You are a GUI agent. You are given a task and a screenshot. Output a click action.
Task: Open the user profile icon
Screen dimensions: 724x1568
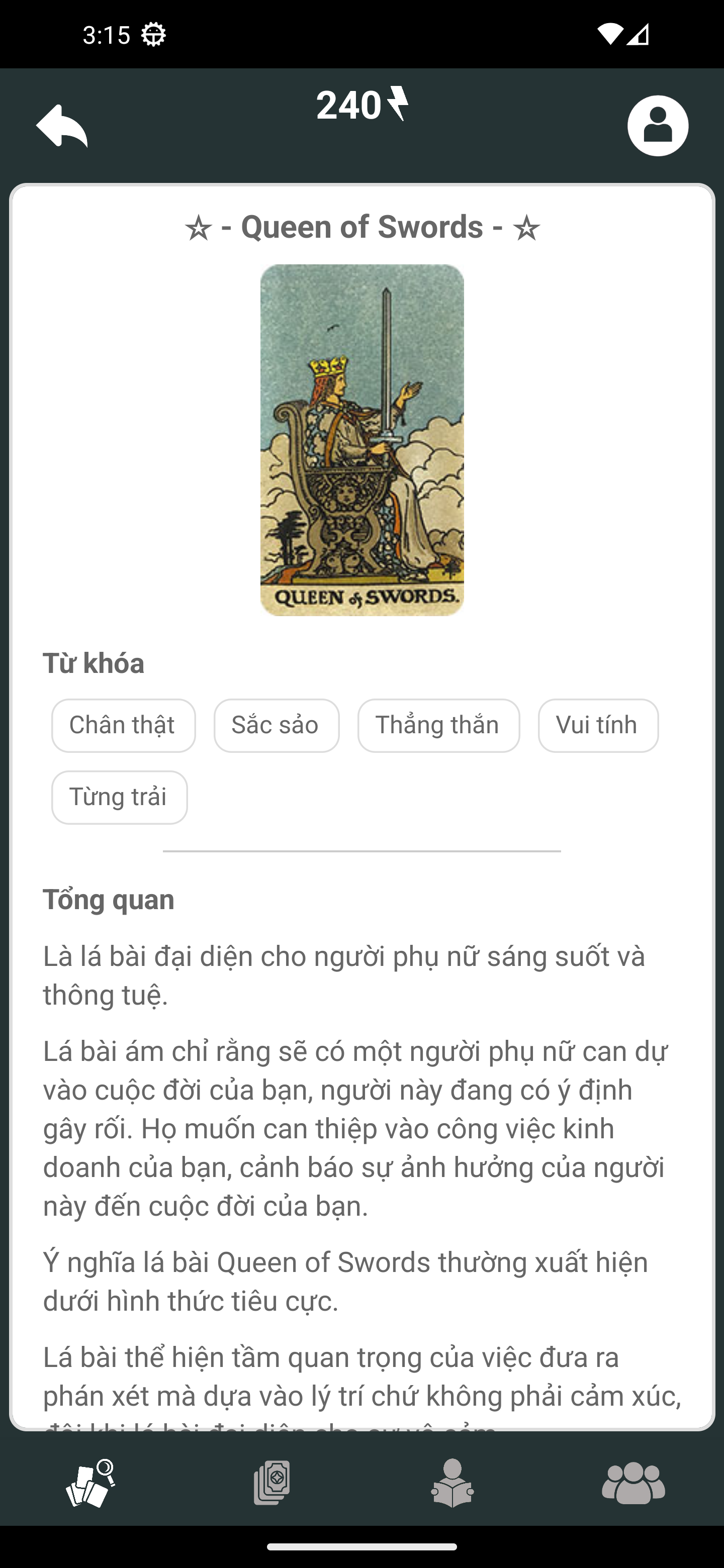[x=658, y=126]
